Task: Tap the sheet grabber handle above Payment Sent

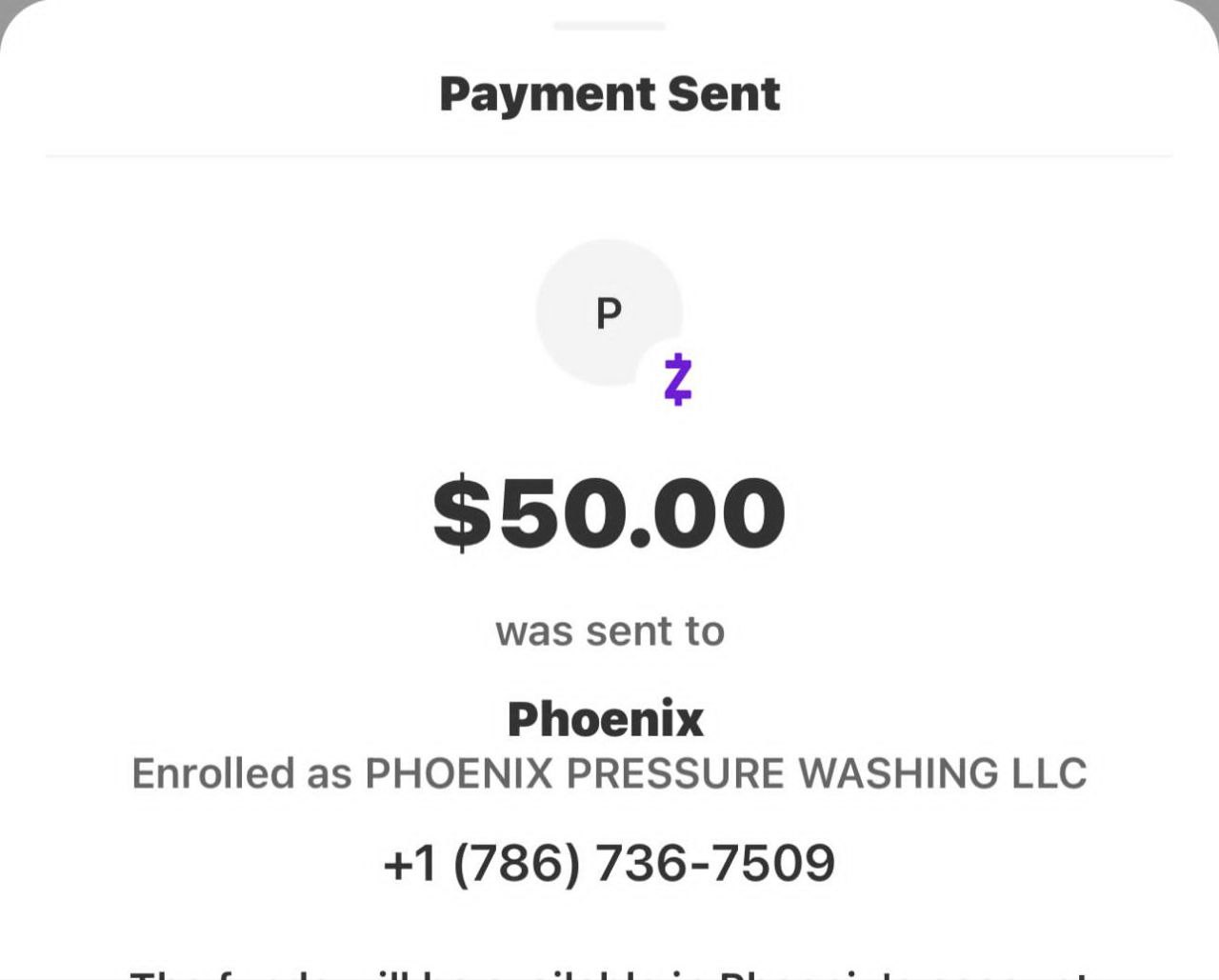Action: coord(609,26)
